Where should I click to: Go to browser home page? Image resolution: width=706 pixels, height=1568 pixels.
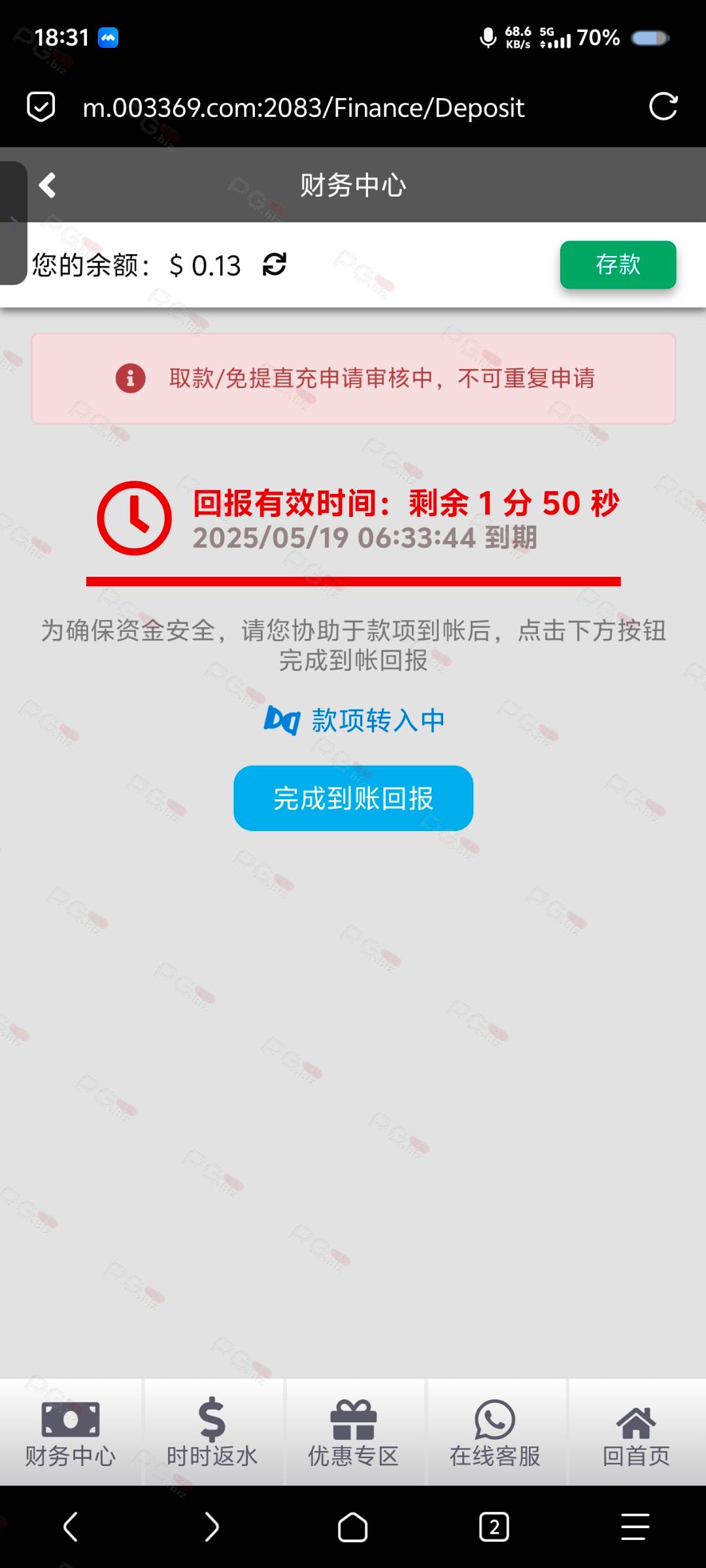click(352, 1527)
